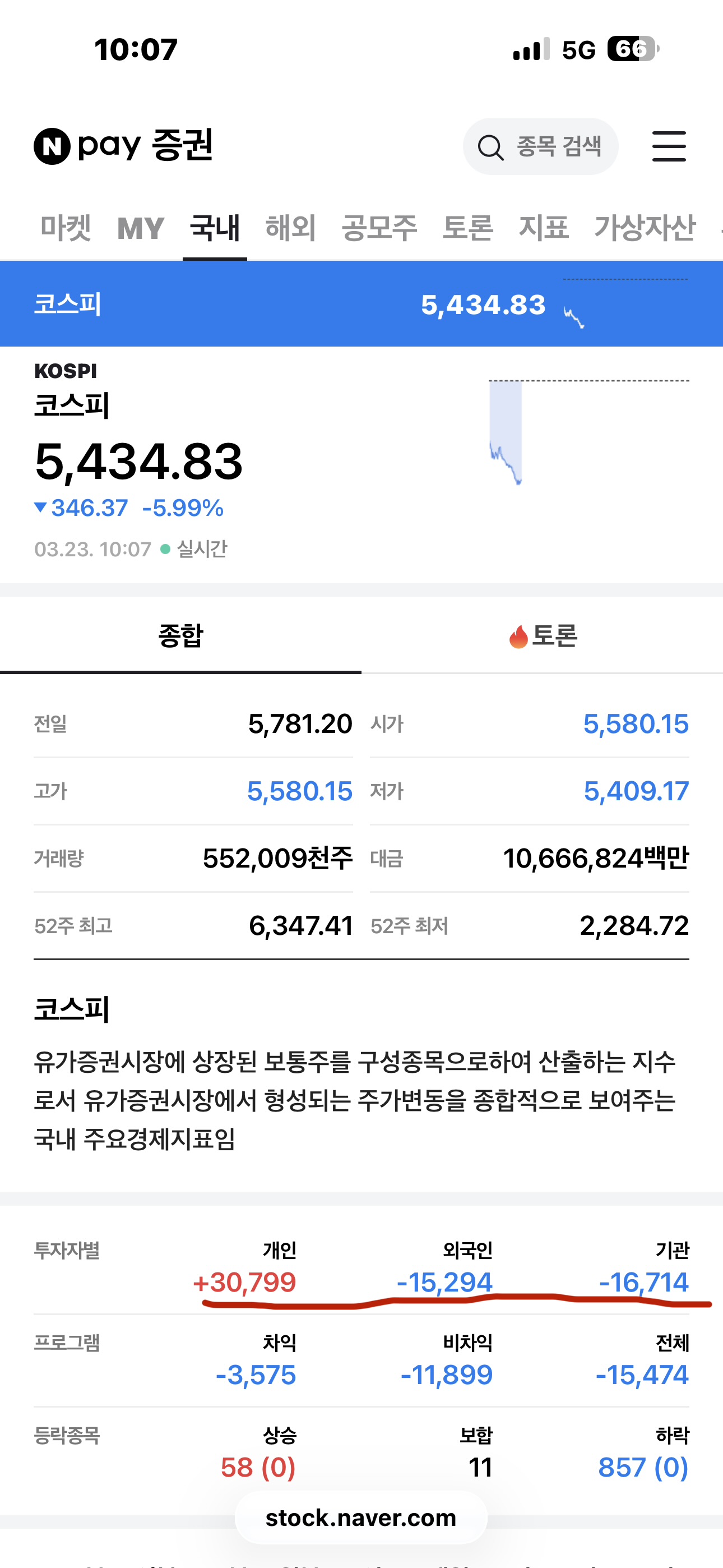Switch to the 마켓 tab
723x1568 pixels.
(65, 228)
